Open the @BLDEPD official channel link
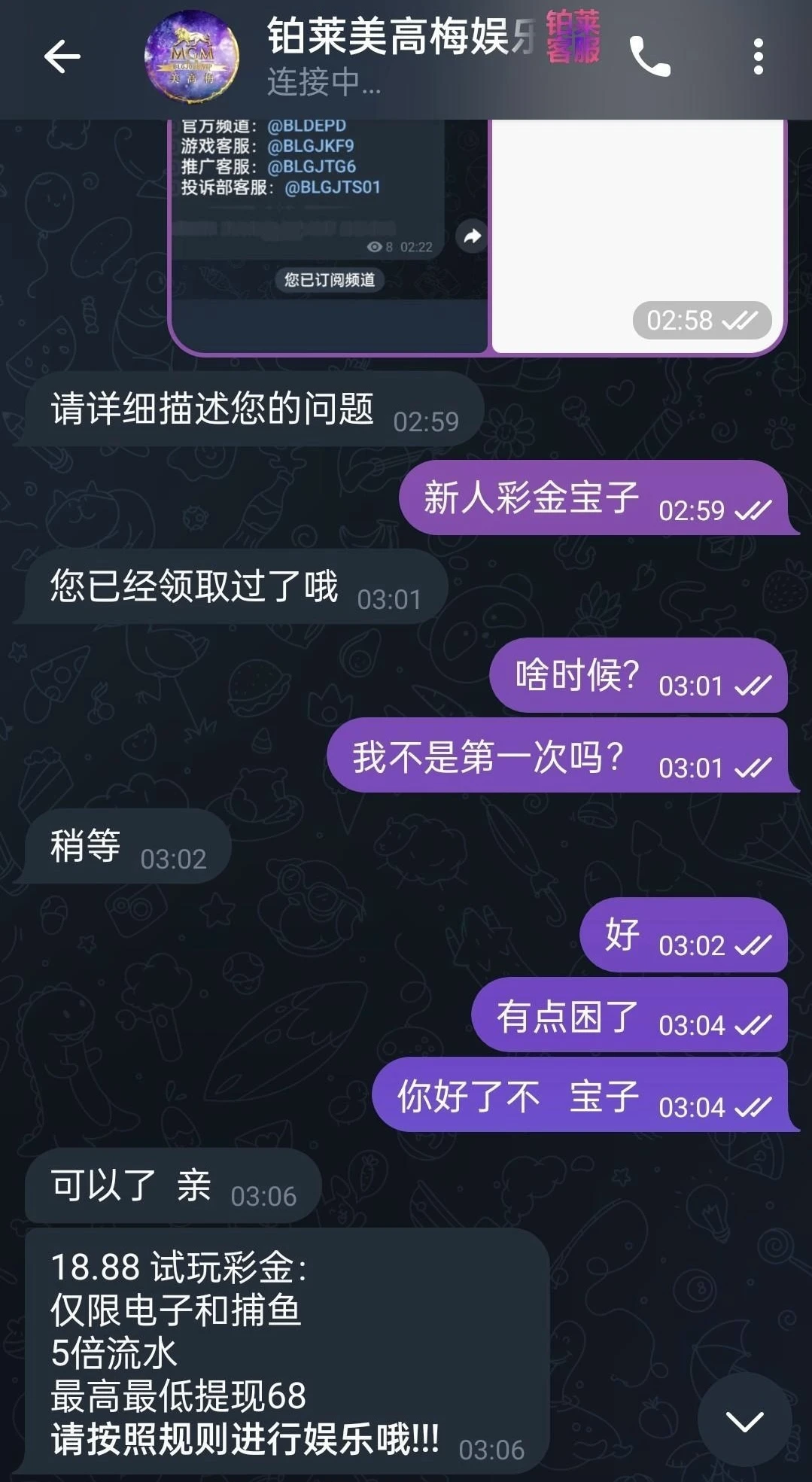Viewport: 812px width, 1482px height. 306,126
